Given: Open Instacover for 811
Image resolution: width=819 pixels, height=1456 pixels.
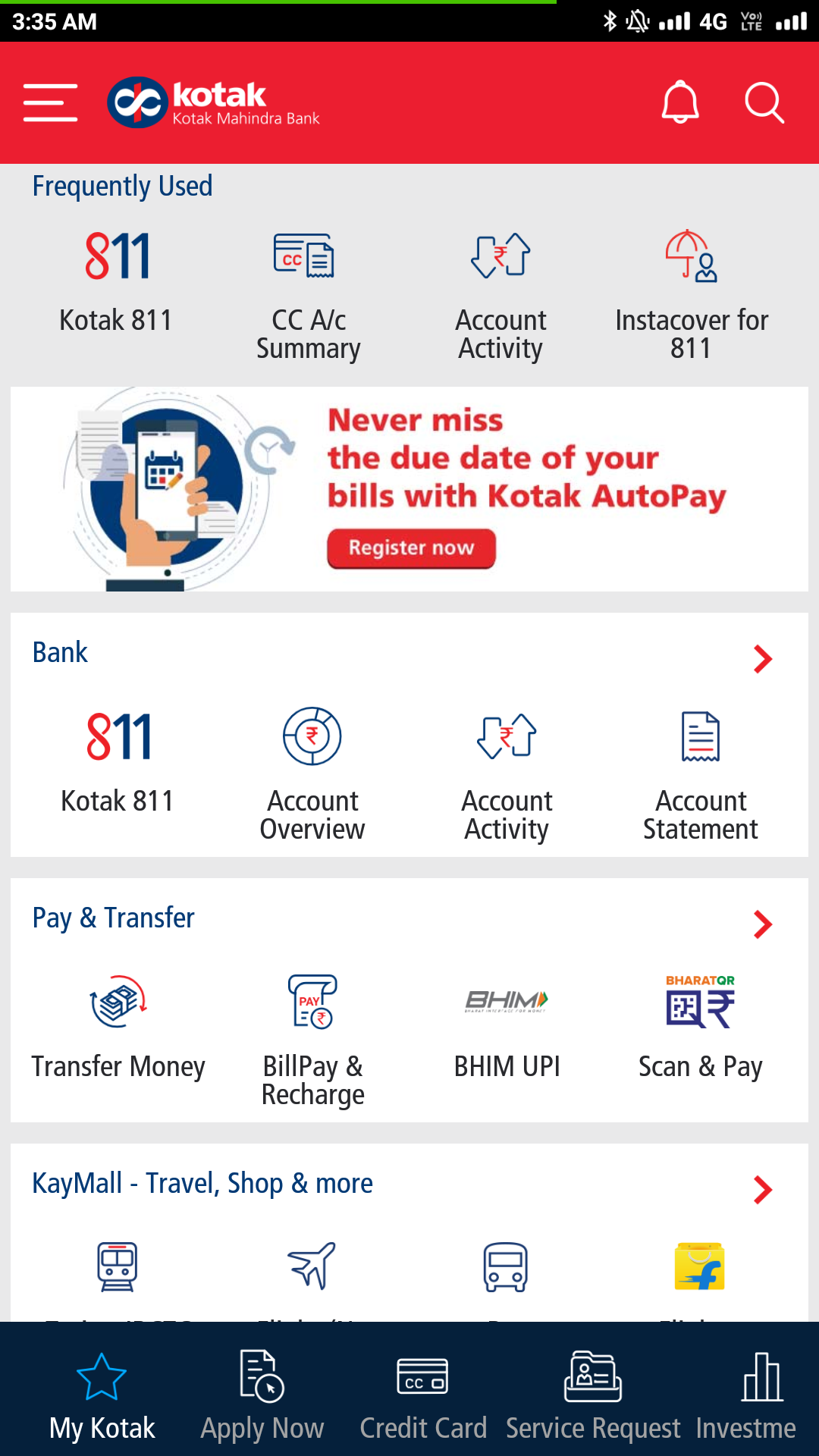Looking at the screenshot, I should click(x=691, y=296).
